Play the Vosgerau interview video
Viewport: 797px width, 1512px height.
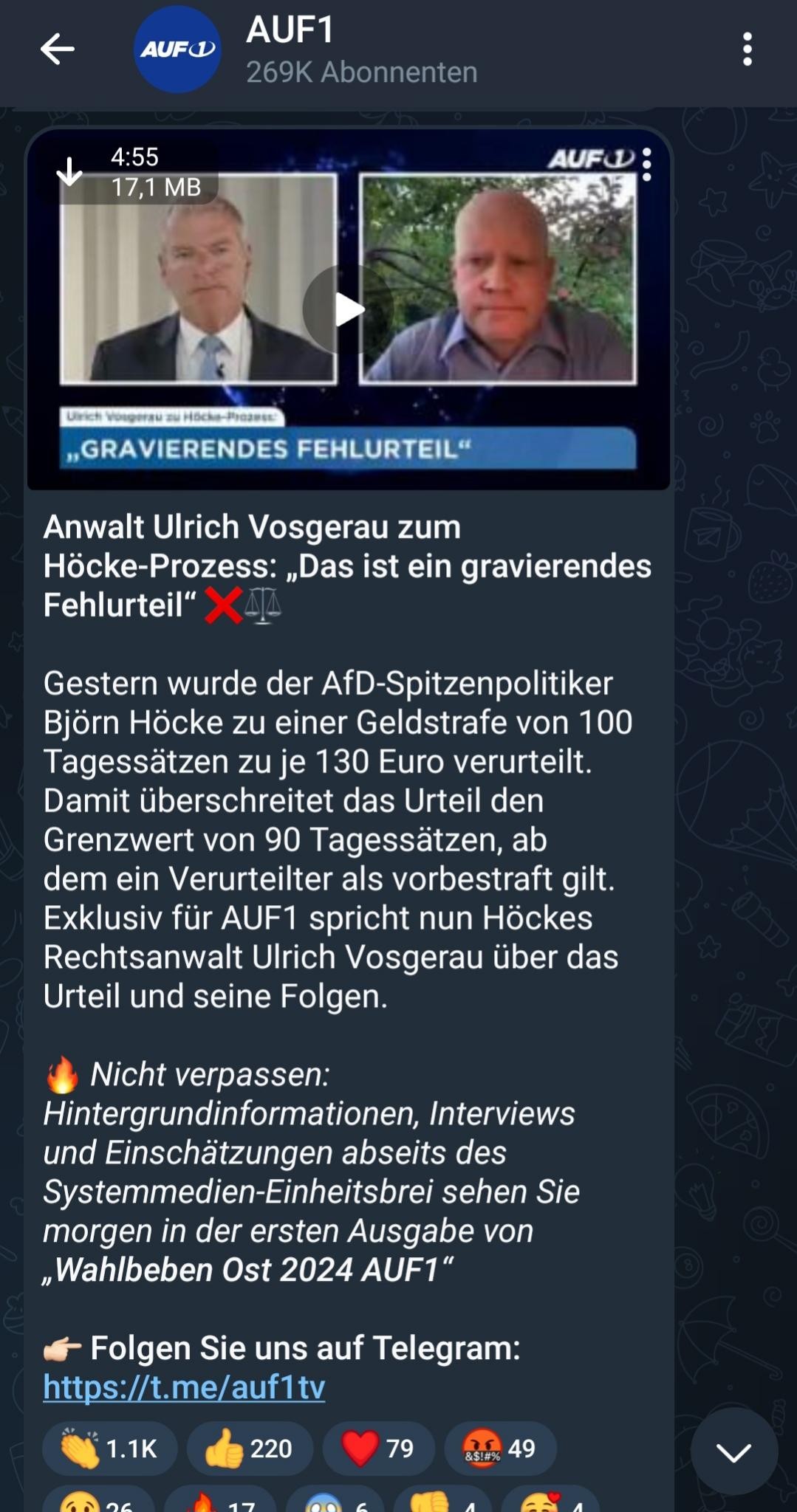click(347, 309)
